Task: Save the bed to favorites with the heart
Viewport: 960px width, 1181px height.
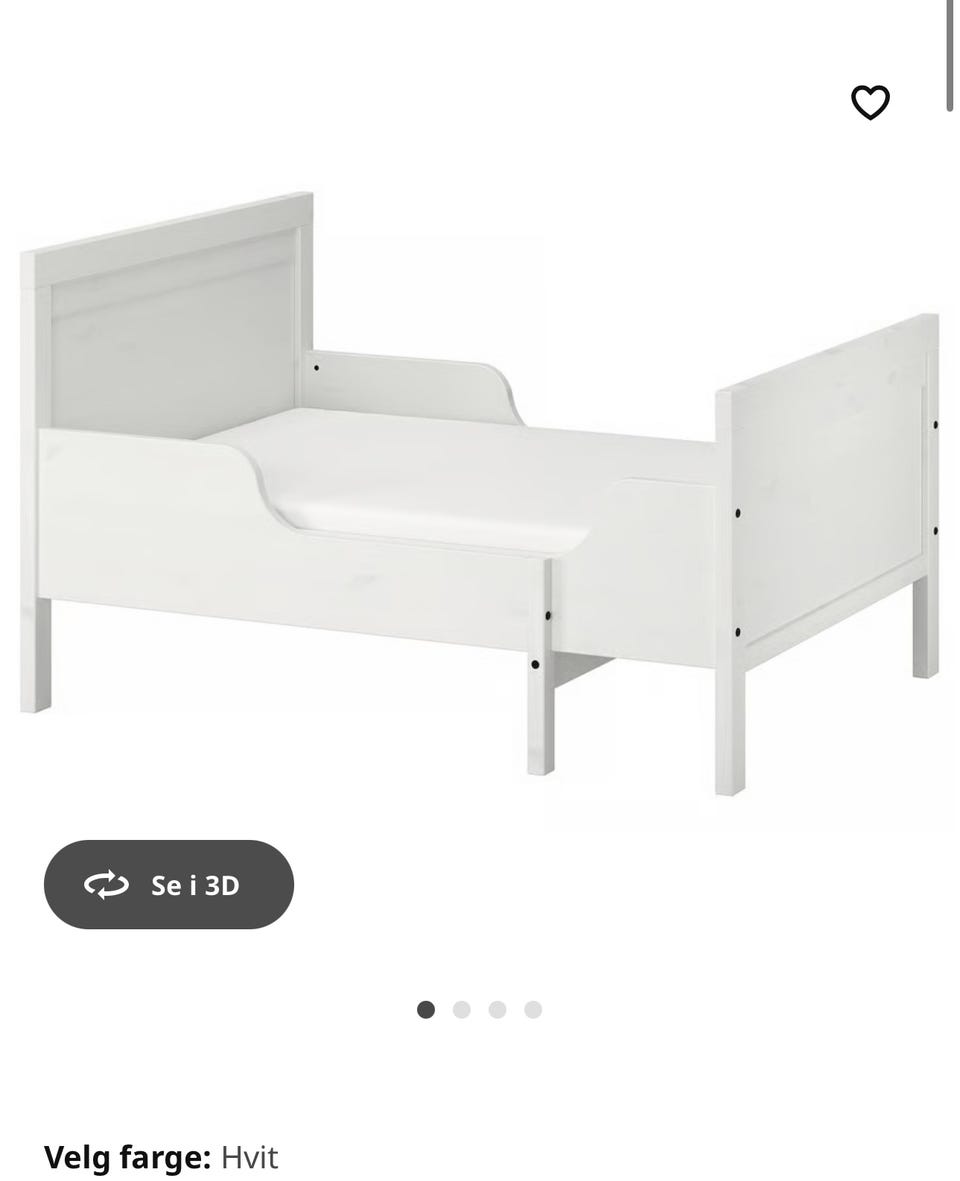Action: 870,102
